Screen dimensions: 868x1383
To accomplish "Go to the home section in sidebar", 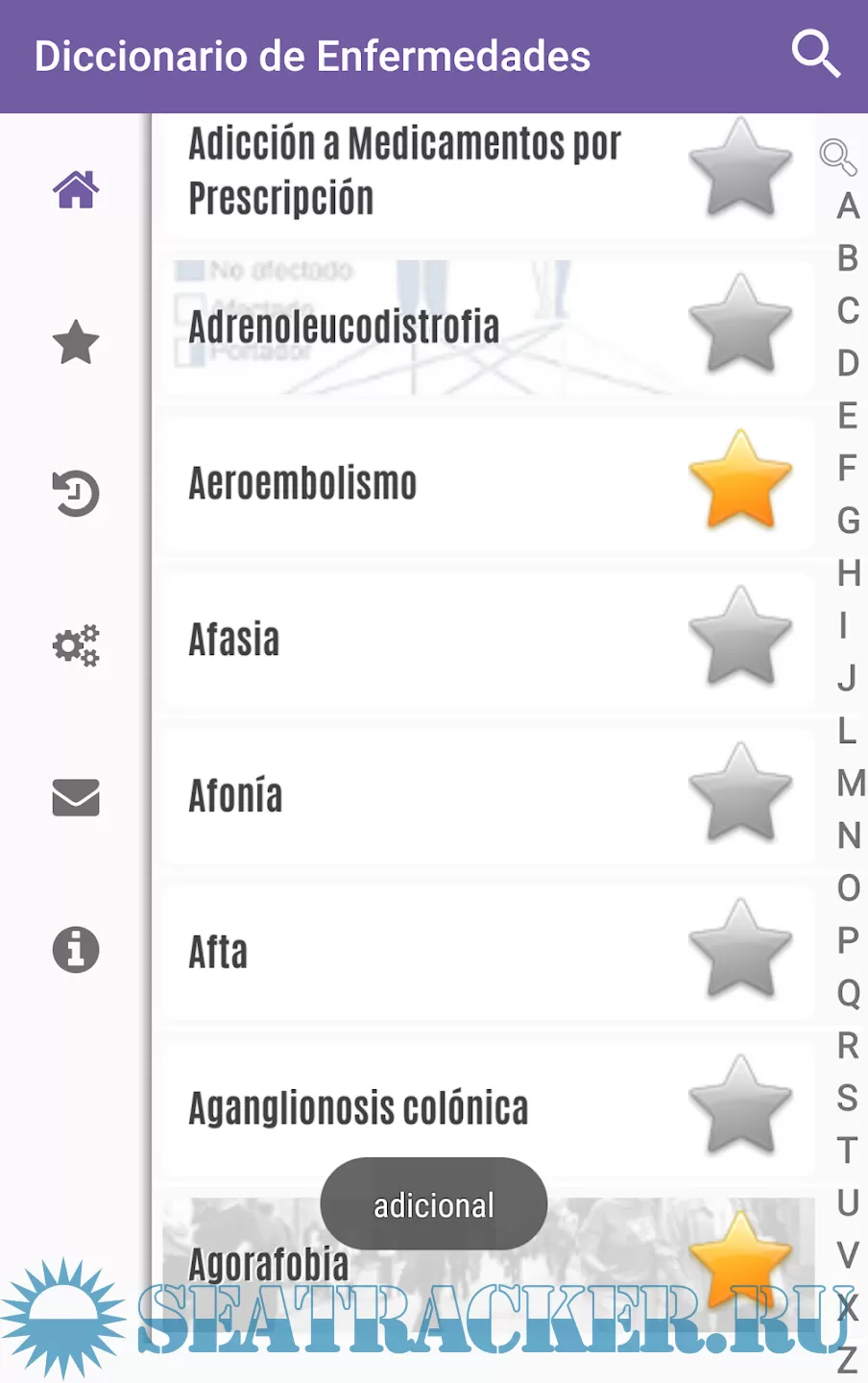I will 76,189.
